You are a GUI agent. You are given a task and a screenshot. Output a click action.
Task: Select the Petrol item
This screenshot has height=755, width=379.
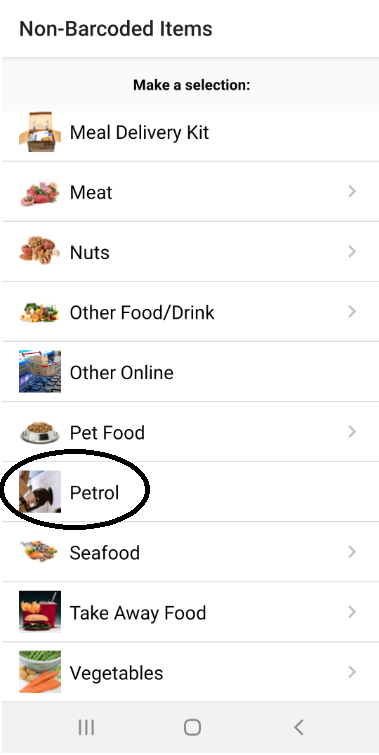tap(190, 492)
